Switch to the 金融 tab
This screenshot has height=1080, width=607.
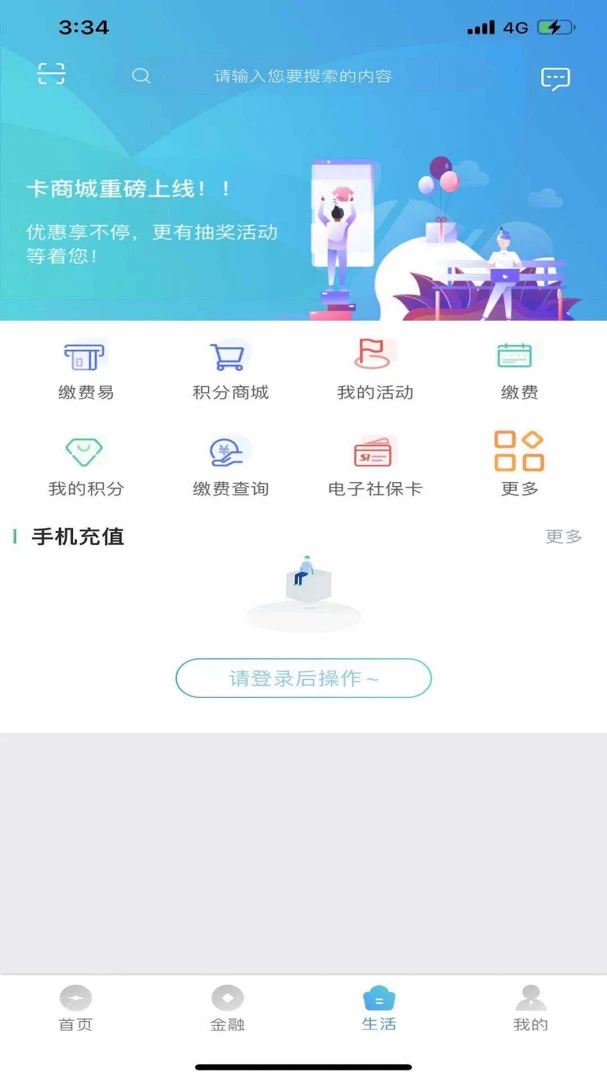(x=227, y=1008)
